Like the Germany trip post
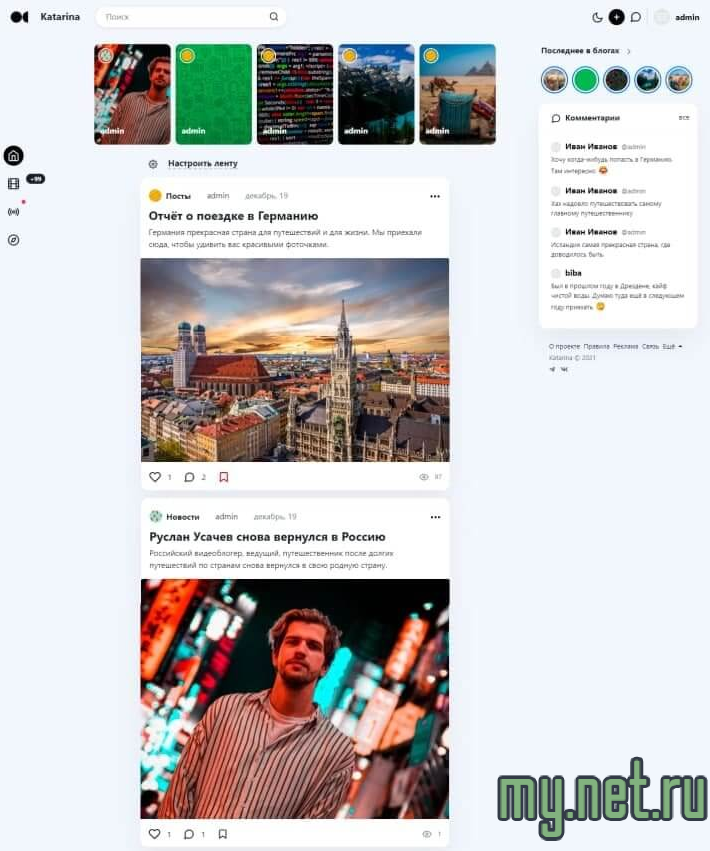The image size is (710, 851). pos(155,477)
